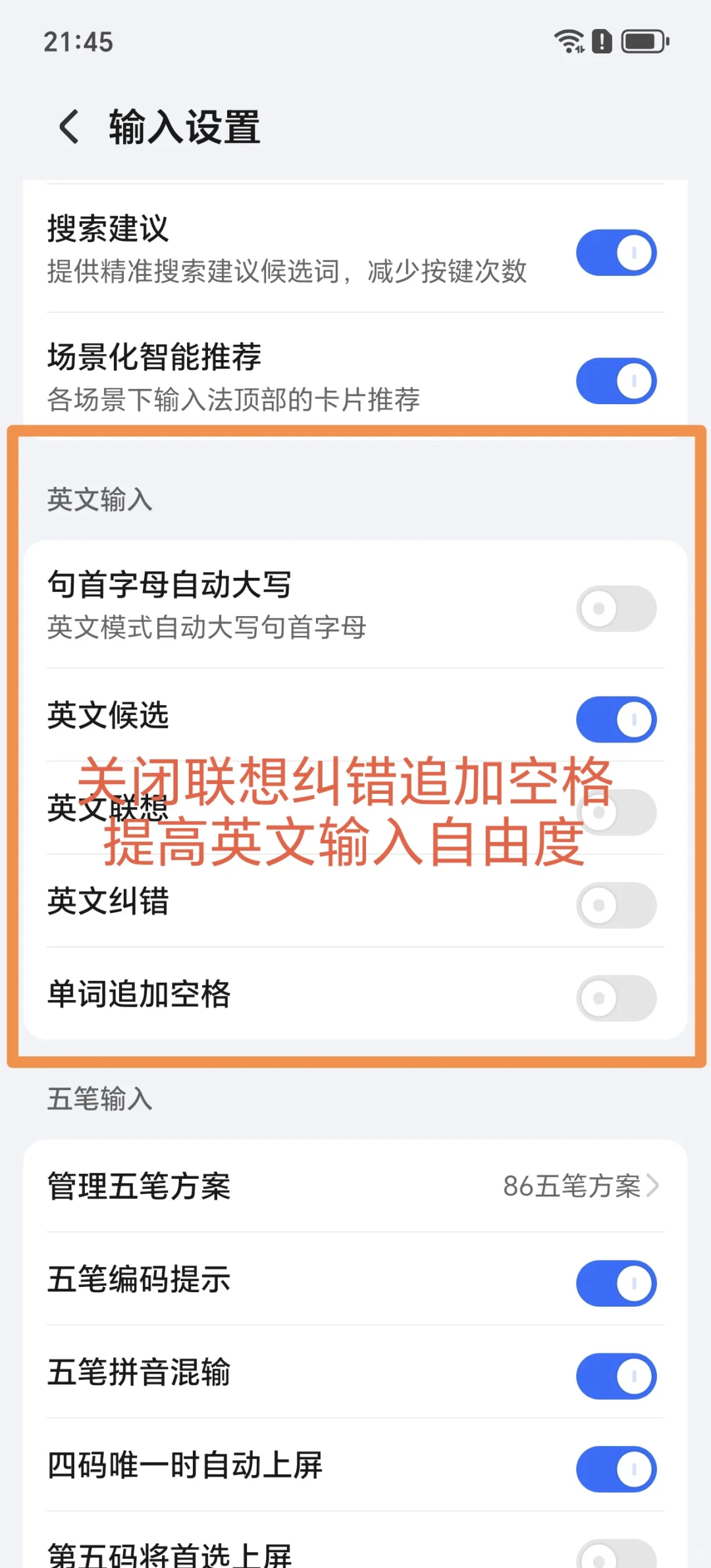Tap the back arrow to leave 输入设置
Screen dimensions: 711x1568
click(x=69, y=128)
